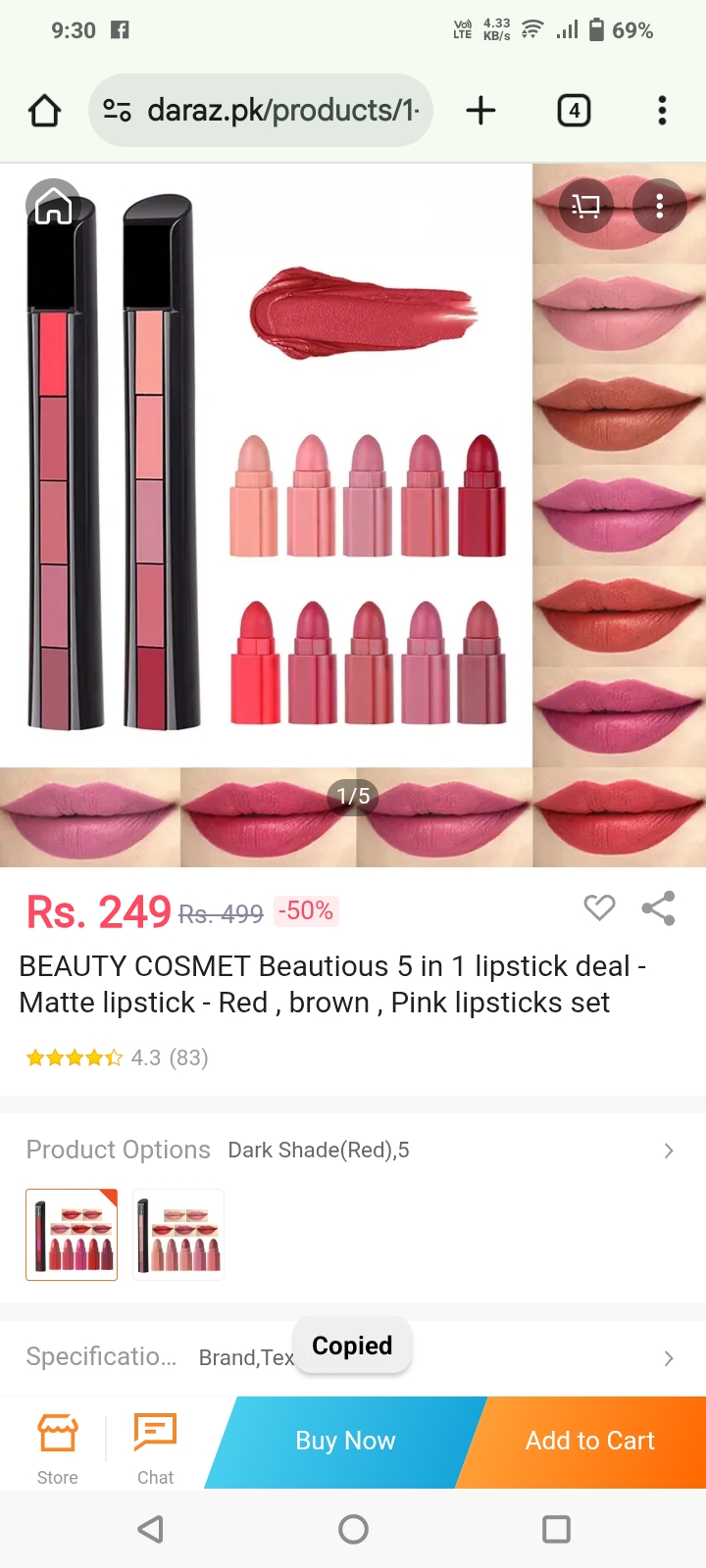The height and width of the screenshot is (1568, 706).
Task: Add to Cart
Action: click(589, 1441)
